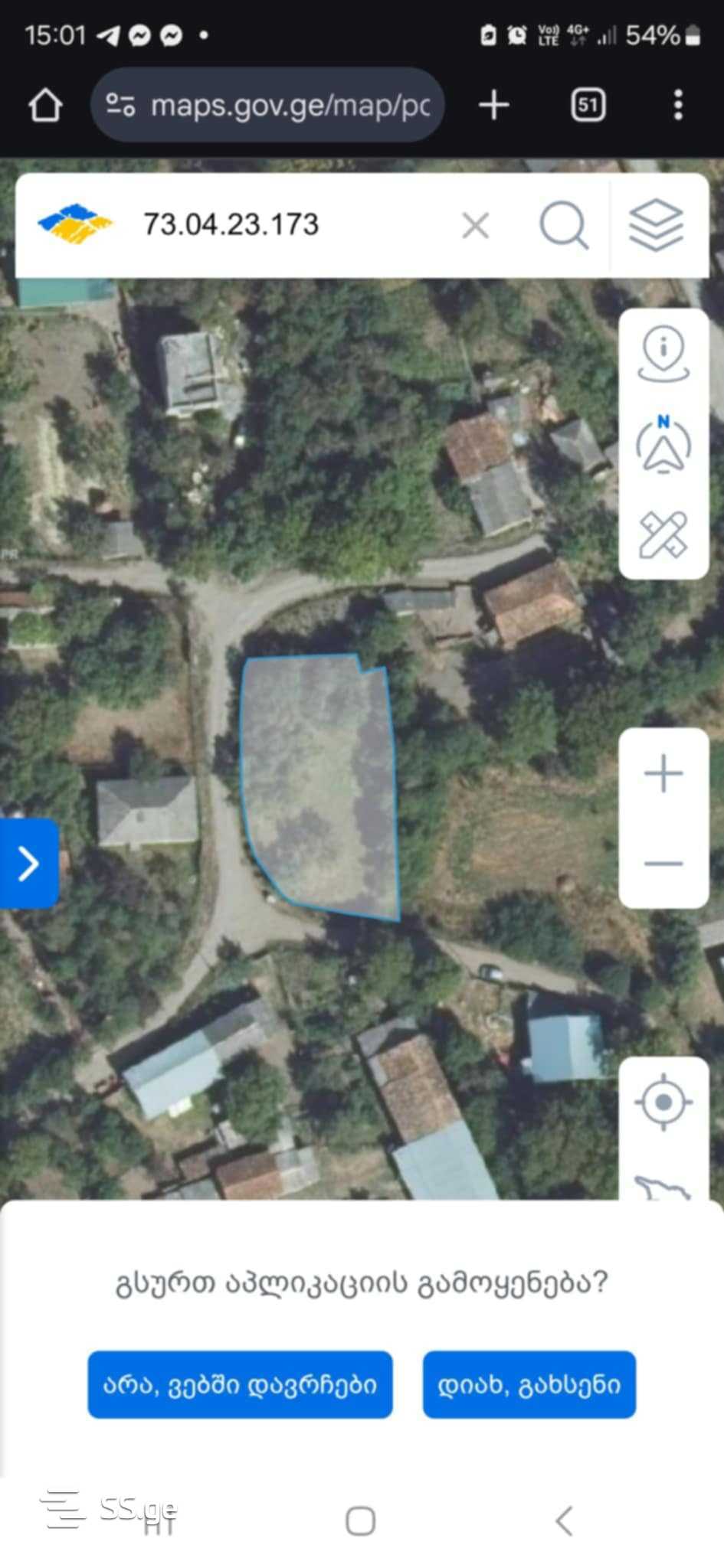Center the map on my location
Screen dimensions: 724x1568
tap(663, 1102)
